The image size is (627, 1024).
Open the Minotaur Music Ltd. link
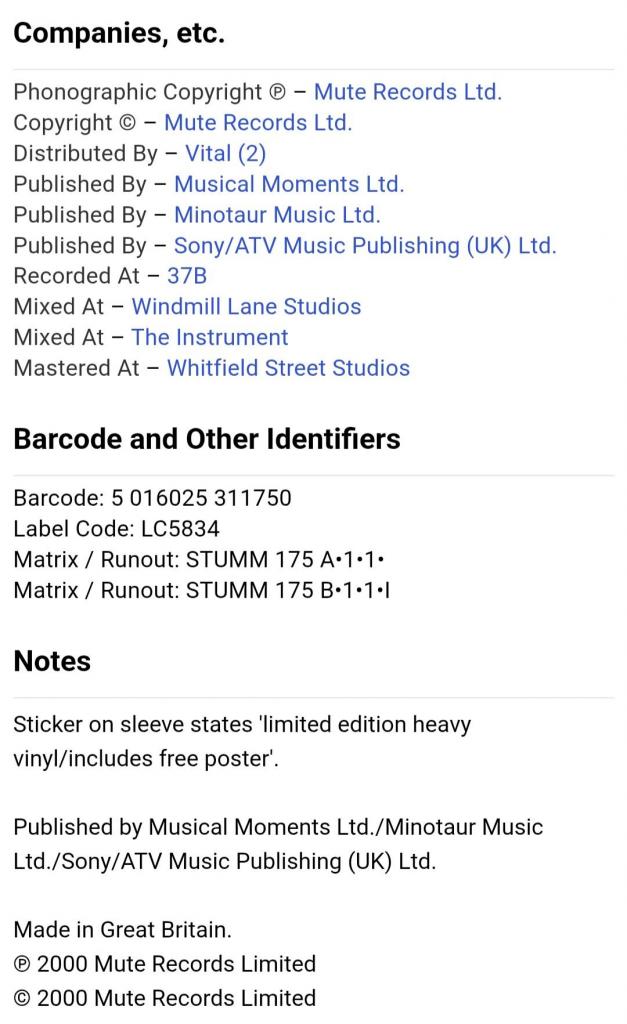tap(277, 215)
